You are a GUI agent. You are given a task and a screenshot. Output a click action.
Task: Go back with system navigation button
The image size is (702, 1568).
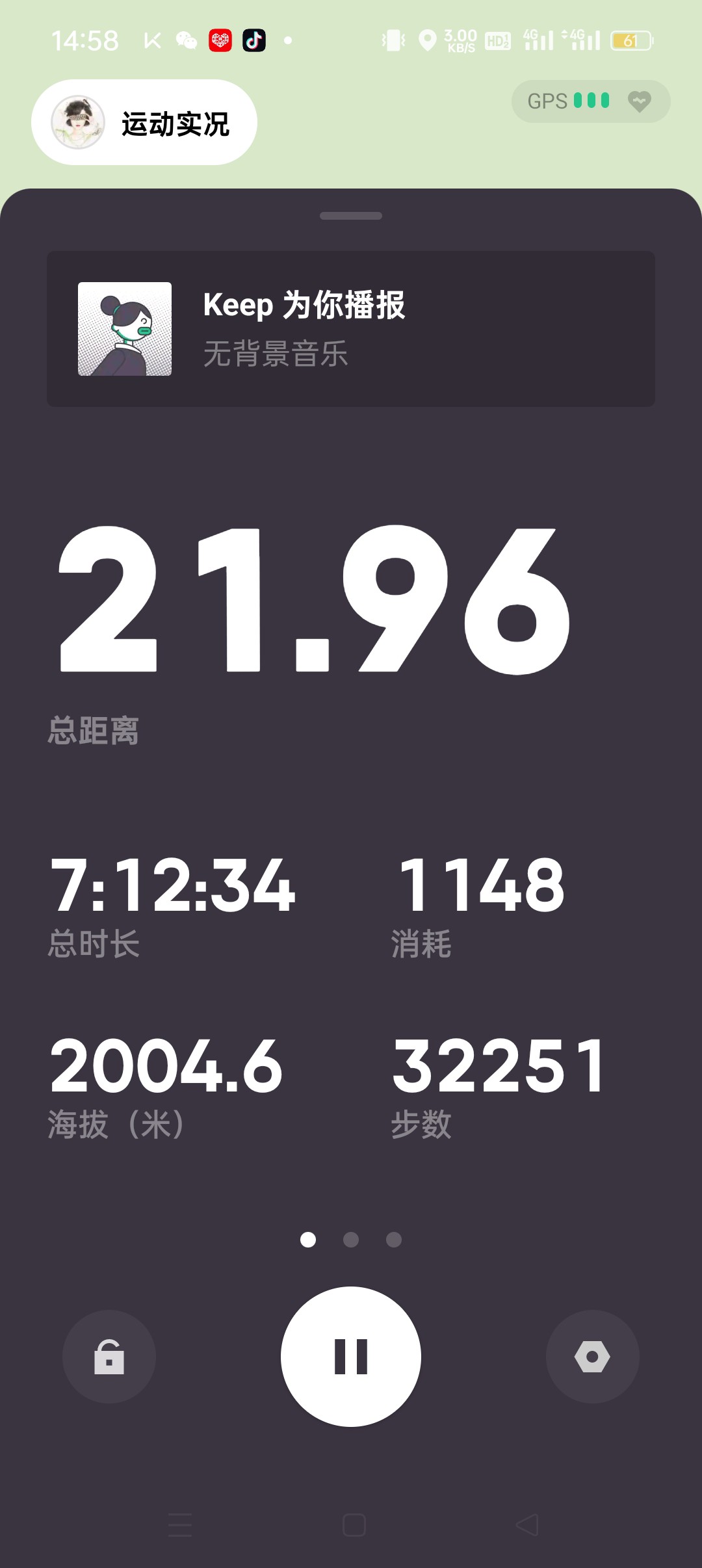527,1524
